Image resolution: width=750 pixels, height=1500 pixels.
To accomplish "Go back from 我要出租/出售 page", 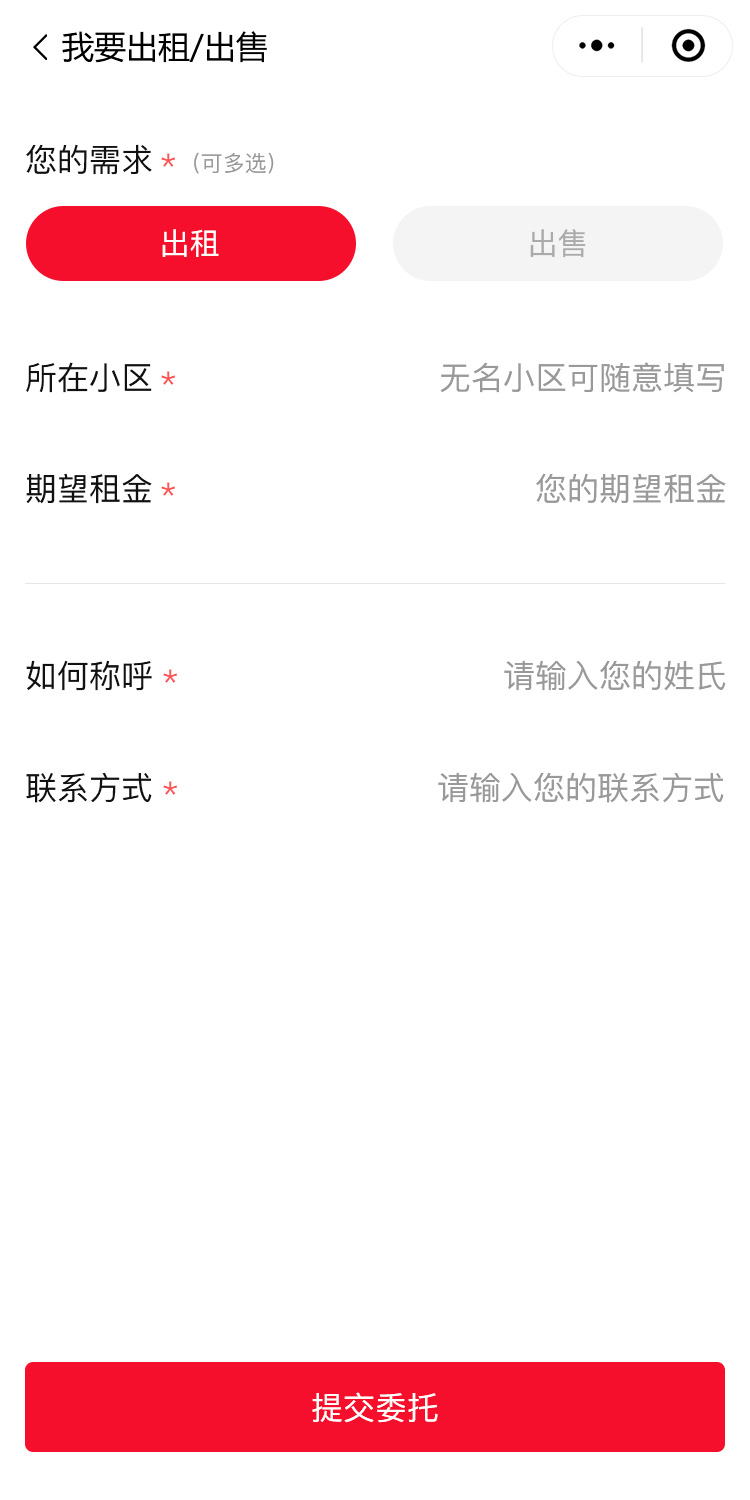I will [x=40, y=47].
